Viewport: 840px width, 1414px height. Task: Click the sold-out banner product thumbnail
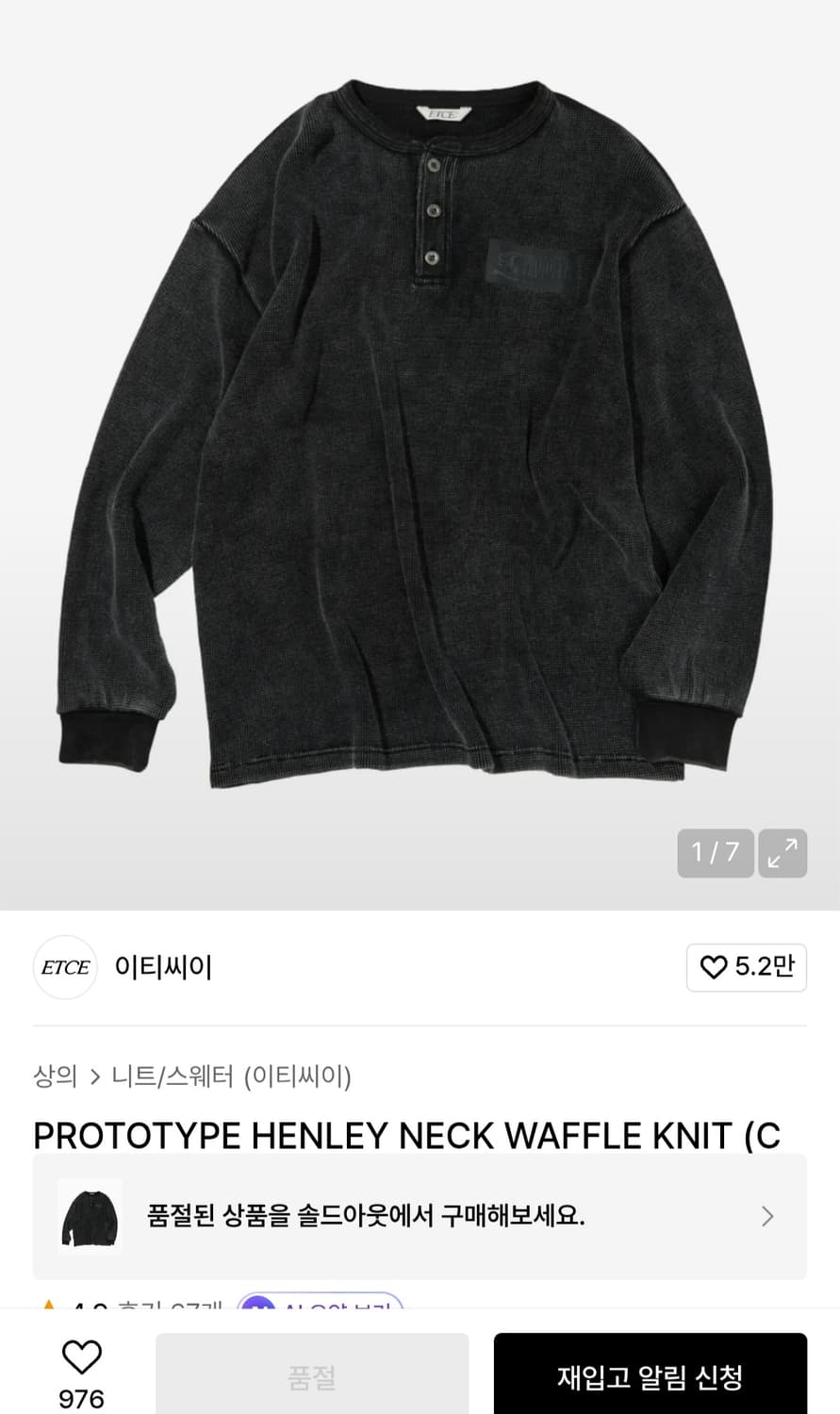click(91, 1216)
